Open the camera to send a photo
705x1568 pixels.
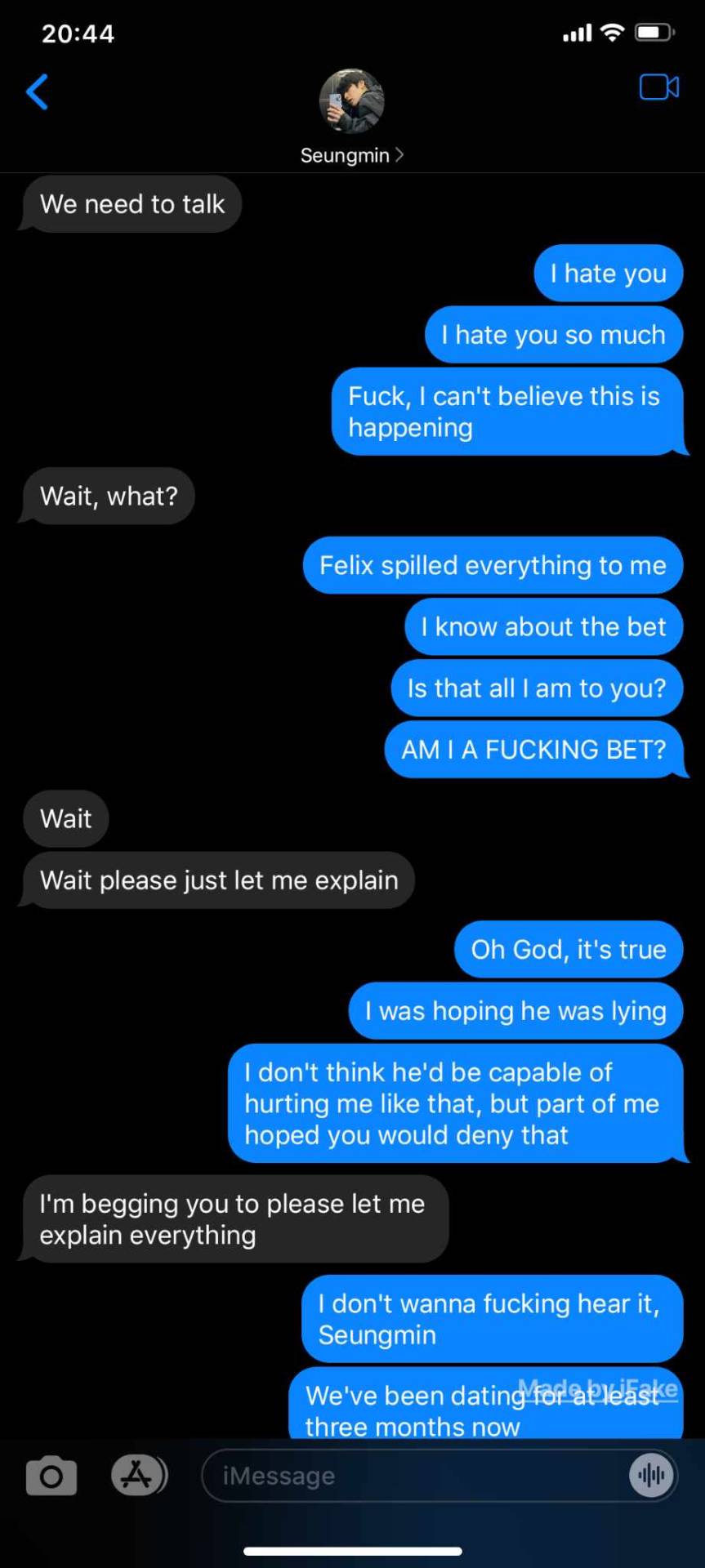tap(51, 1476)
